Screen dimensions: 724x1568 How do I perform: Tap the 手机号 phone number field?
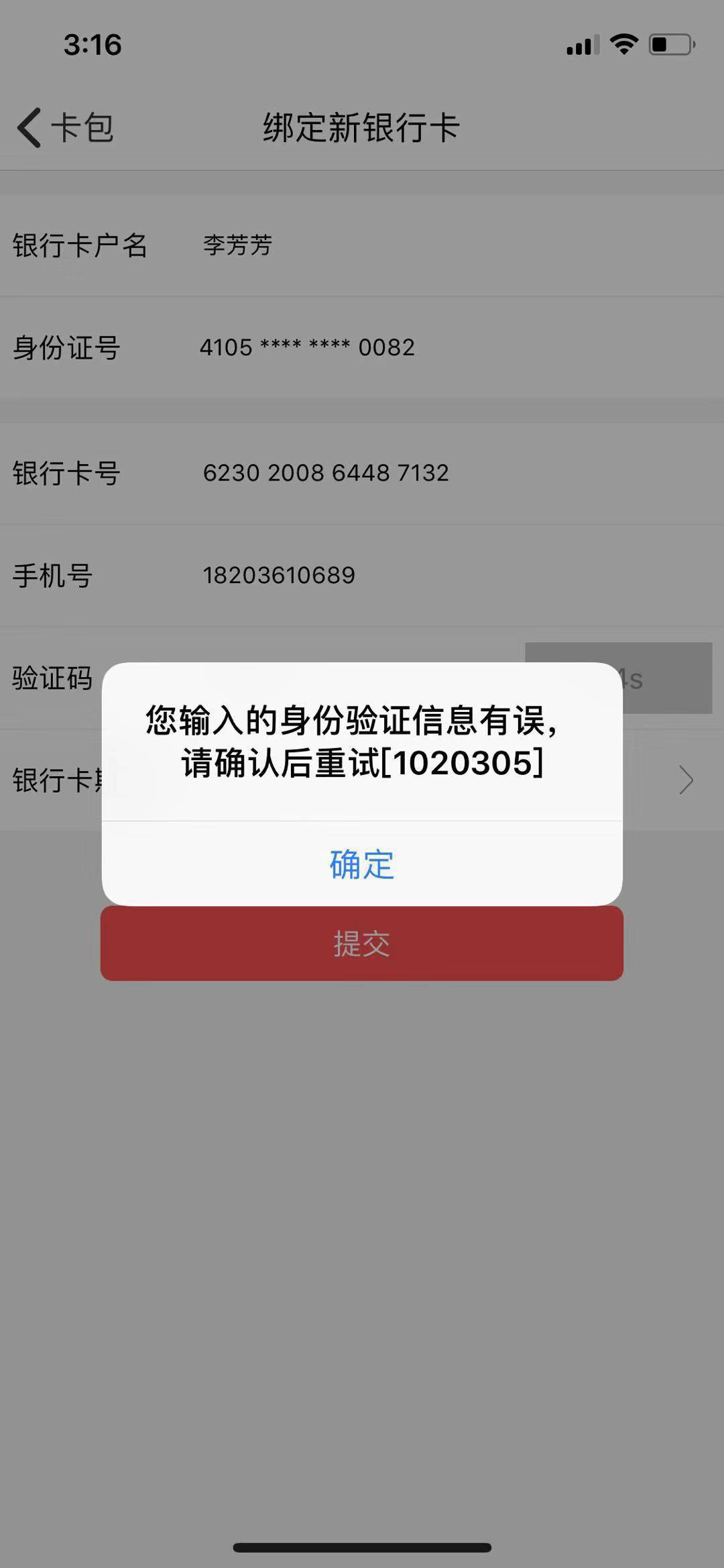point(280,575)
